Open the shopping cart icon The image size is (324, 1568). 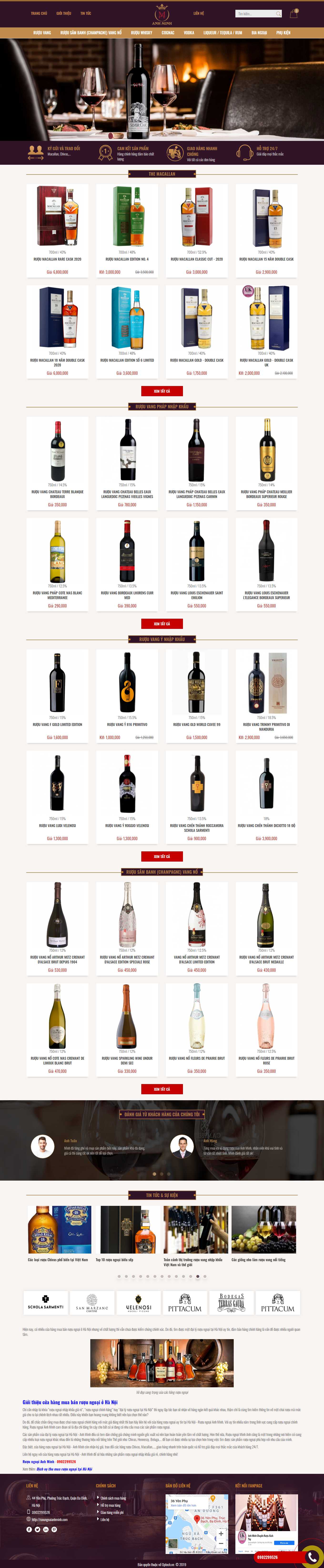tap(293, 13)
